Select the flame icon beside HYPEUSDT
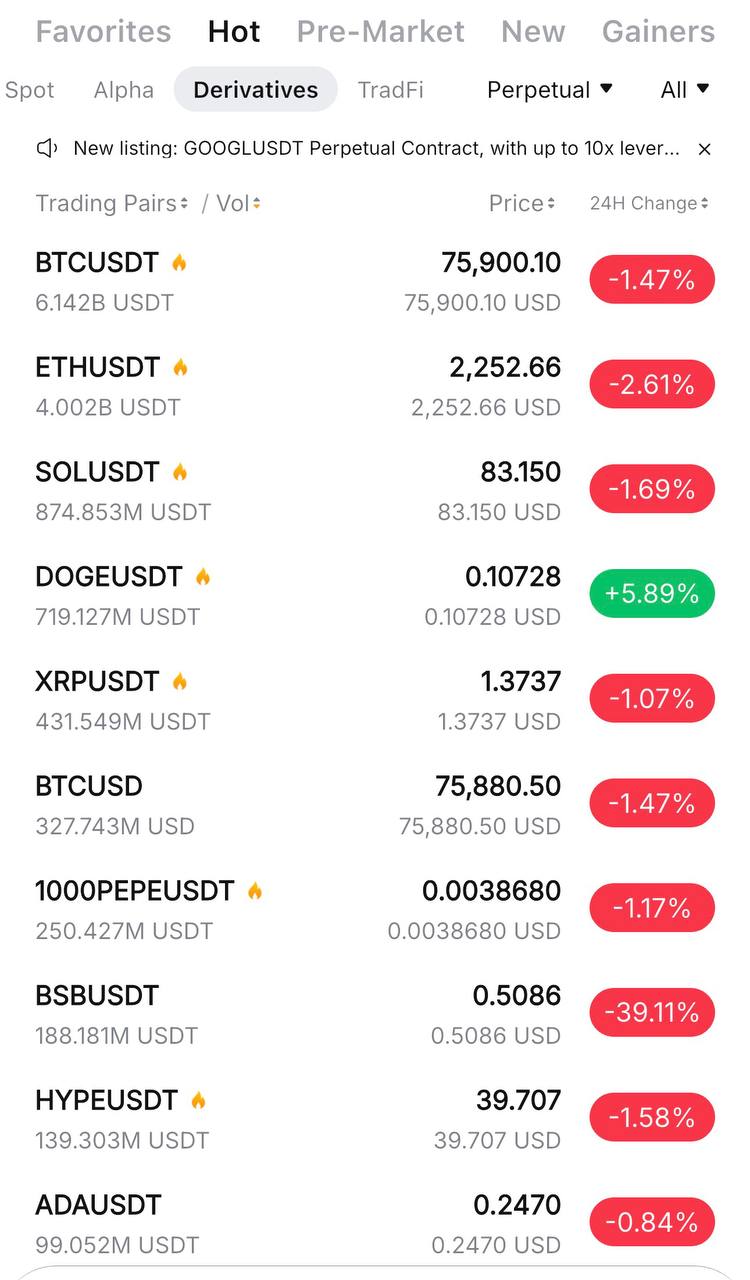 197,1100
